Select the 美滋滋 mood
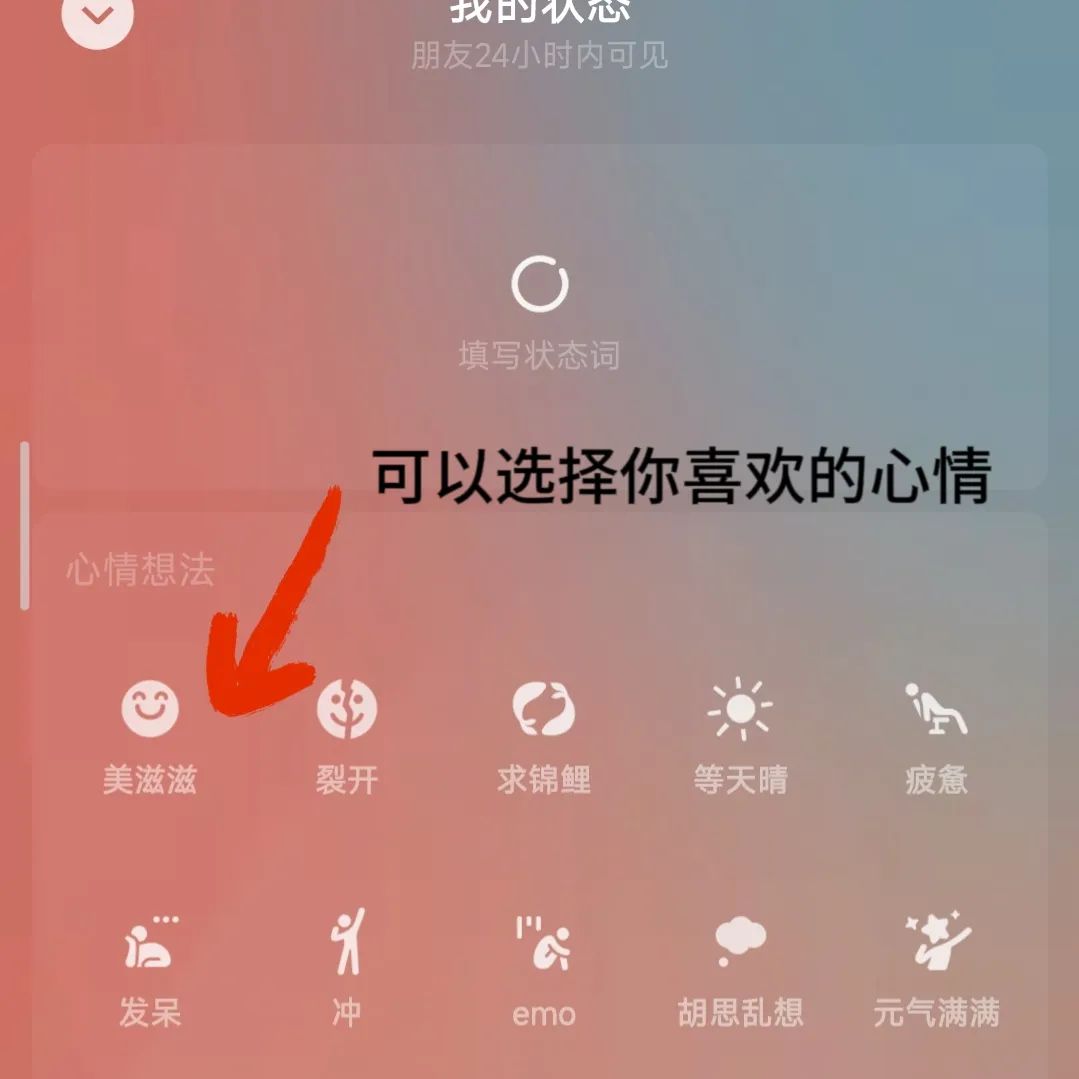Screen dimensions: 1079x1079 coord(150,737)
